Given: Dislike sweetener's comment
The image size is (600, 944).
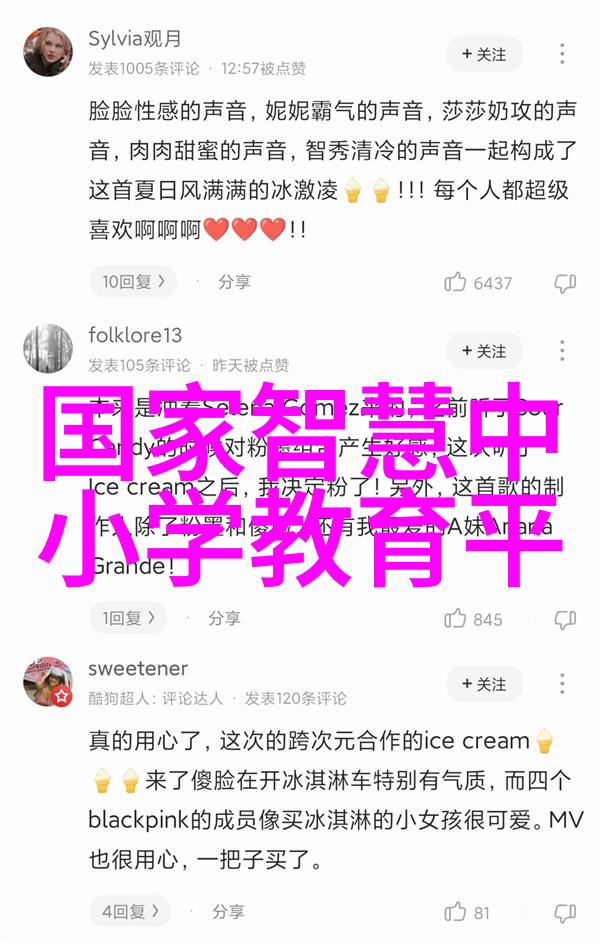Looking at the screenshot, I should click(x=565, y=911).
